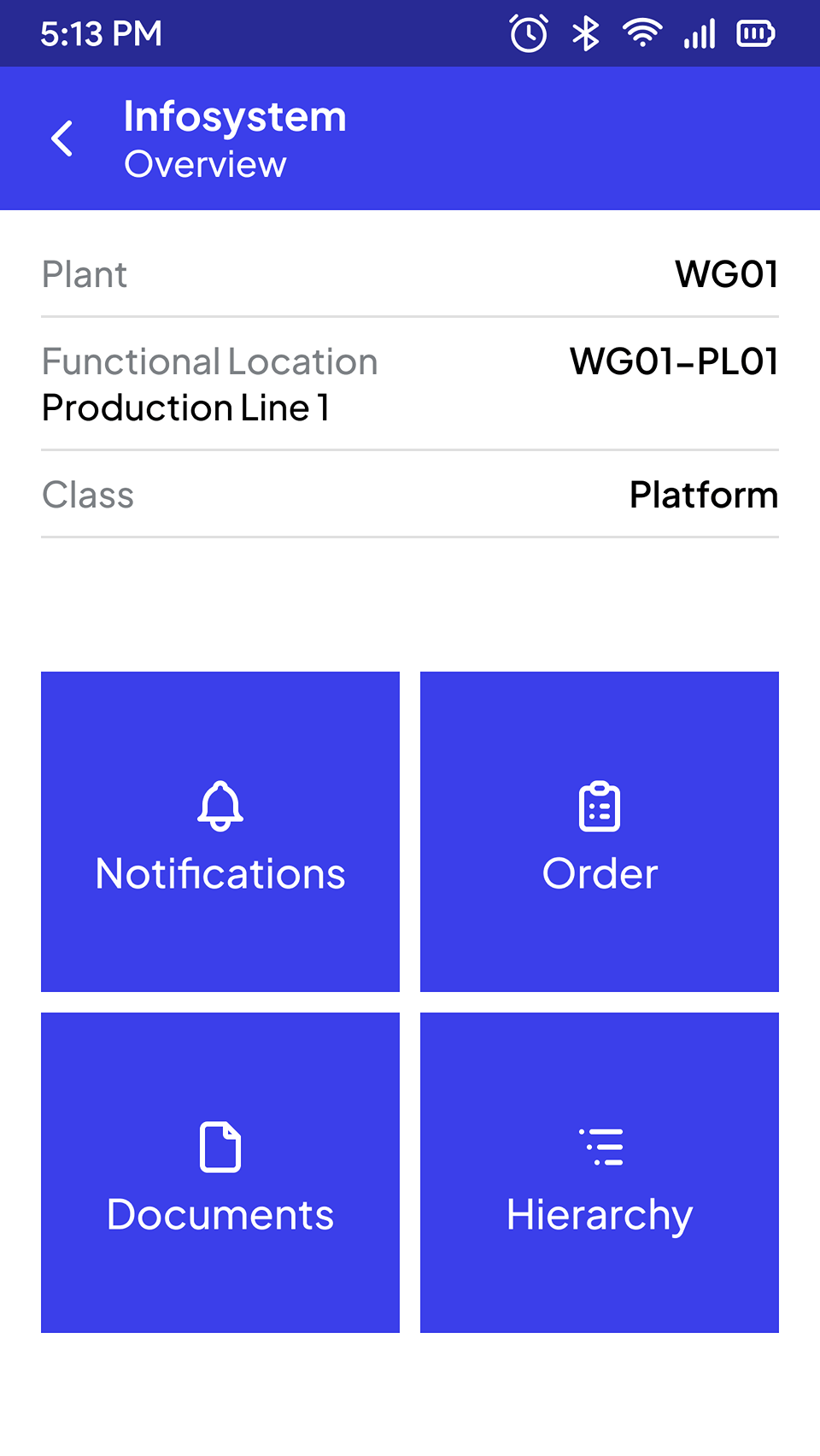The height and width of the screenshot is (1456, 820).
Task: Open the Order tile
Action: tap(600, 831)
